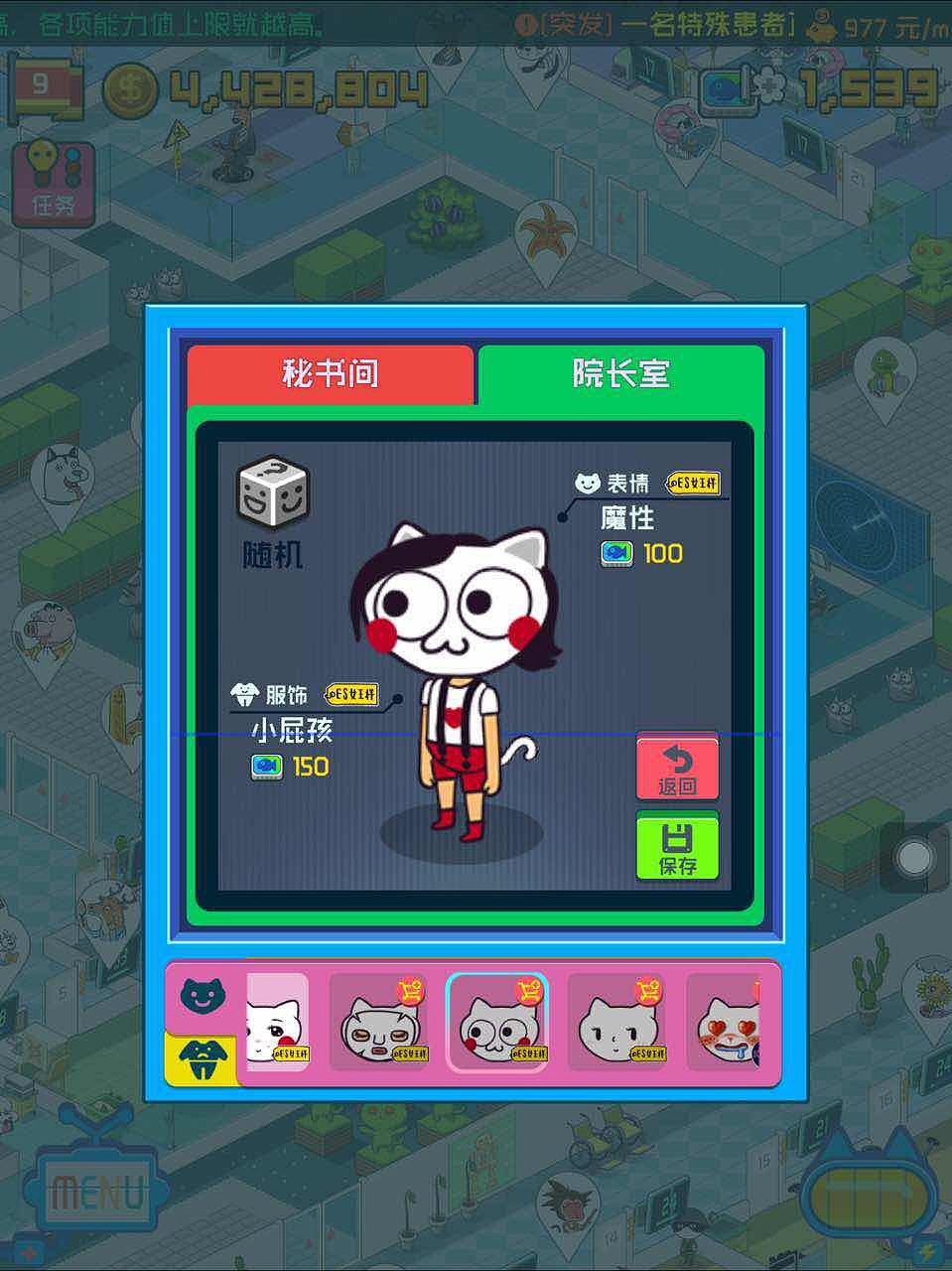Select the 院长室 tab

point(620,374)
